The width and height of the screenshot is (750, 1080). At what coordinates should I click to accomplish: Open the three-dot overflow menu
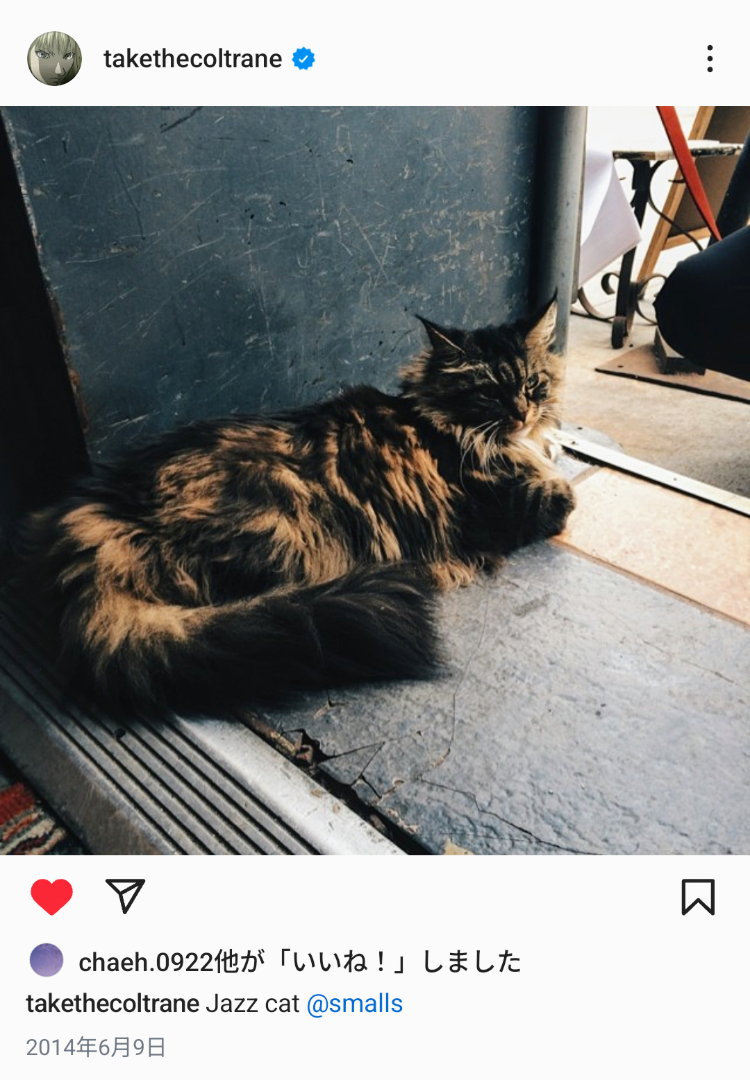point(709,59)
